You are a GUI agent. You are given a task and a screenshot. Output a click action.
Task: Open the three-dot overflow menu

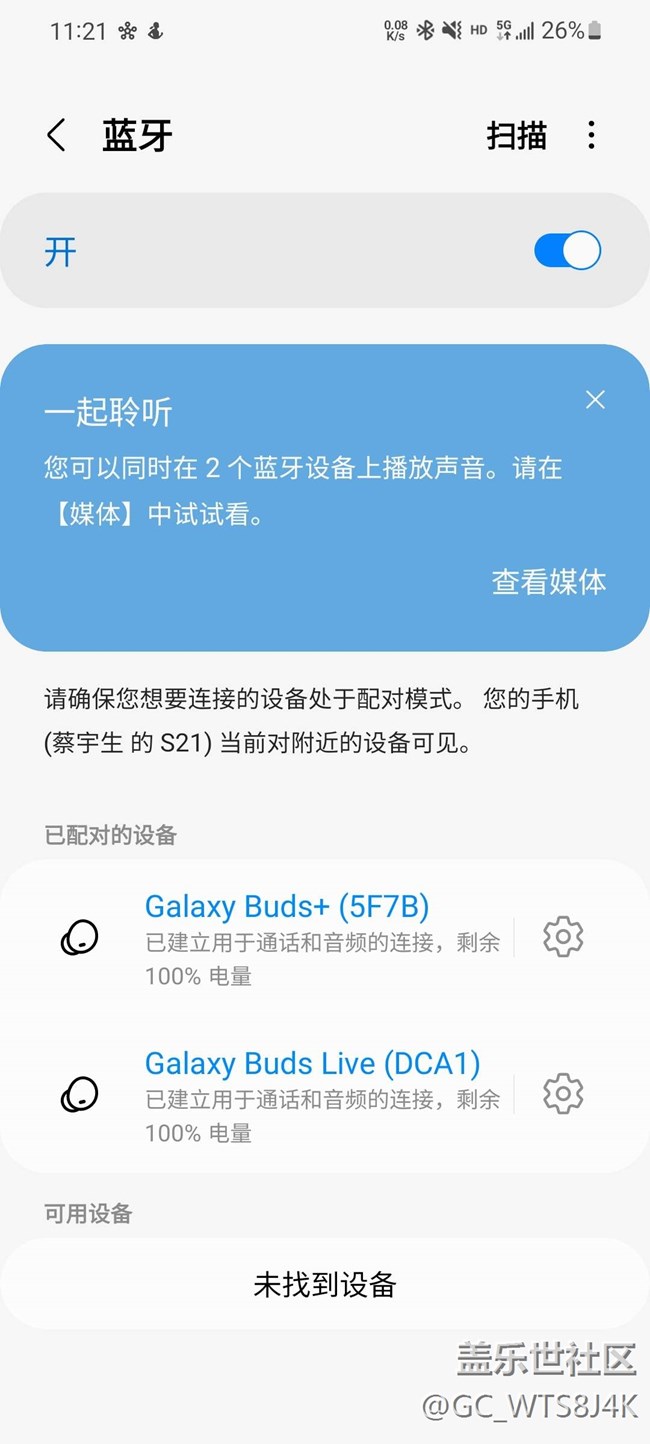(x=592, y=136)
